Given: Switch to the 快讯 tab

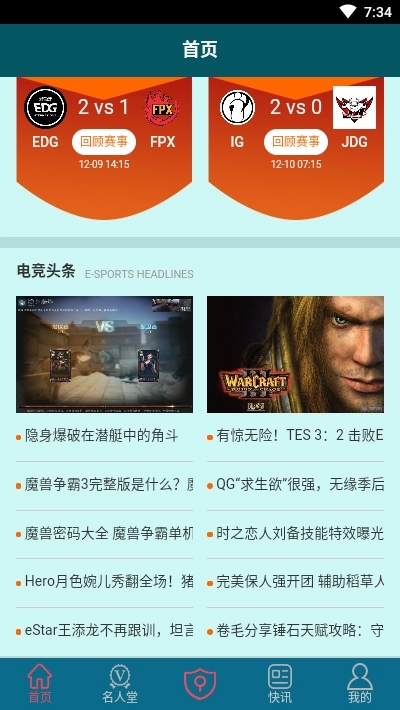Looking at the screenshot, I should pos(280,684).
